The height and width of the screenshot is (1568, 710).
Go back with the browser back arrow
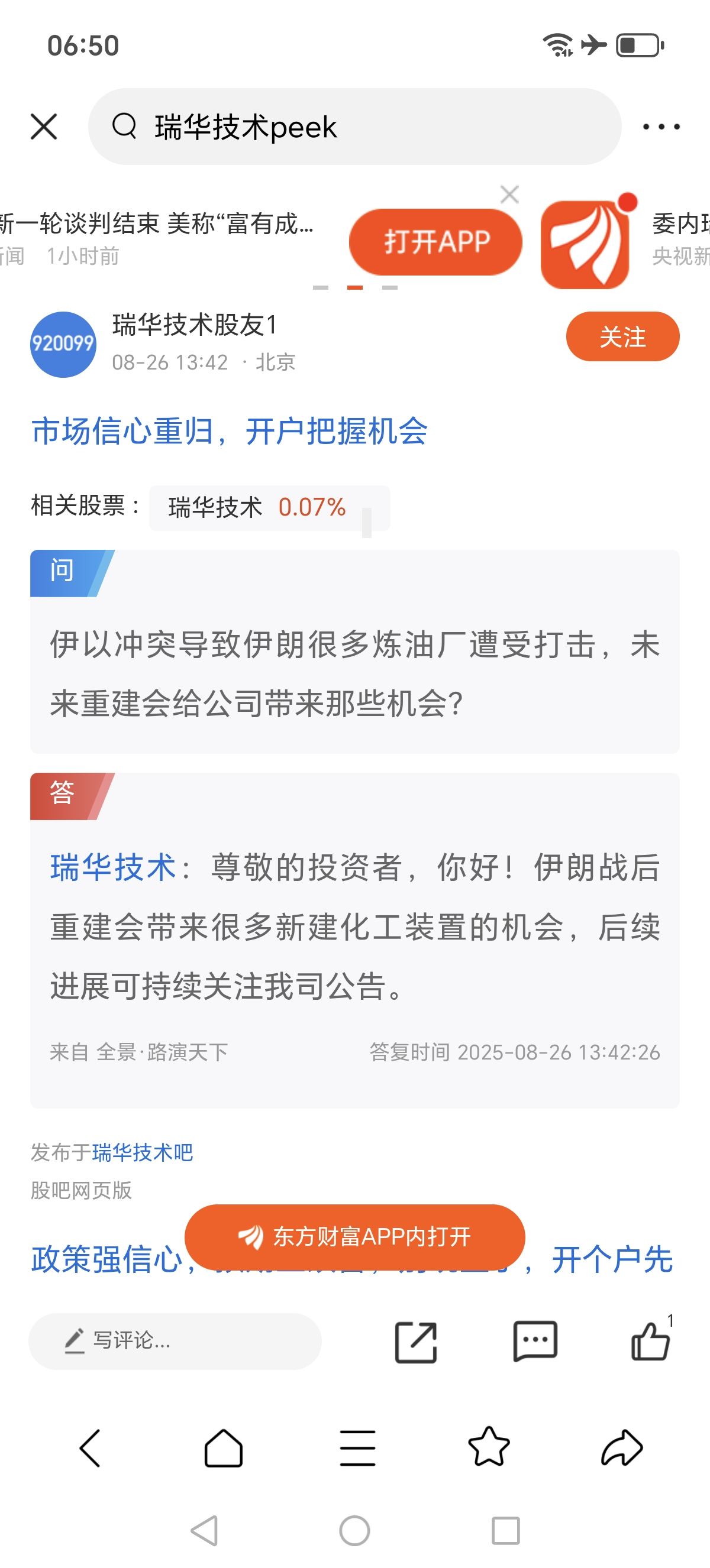tap(90, 1448)
